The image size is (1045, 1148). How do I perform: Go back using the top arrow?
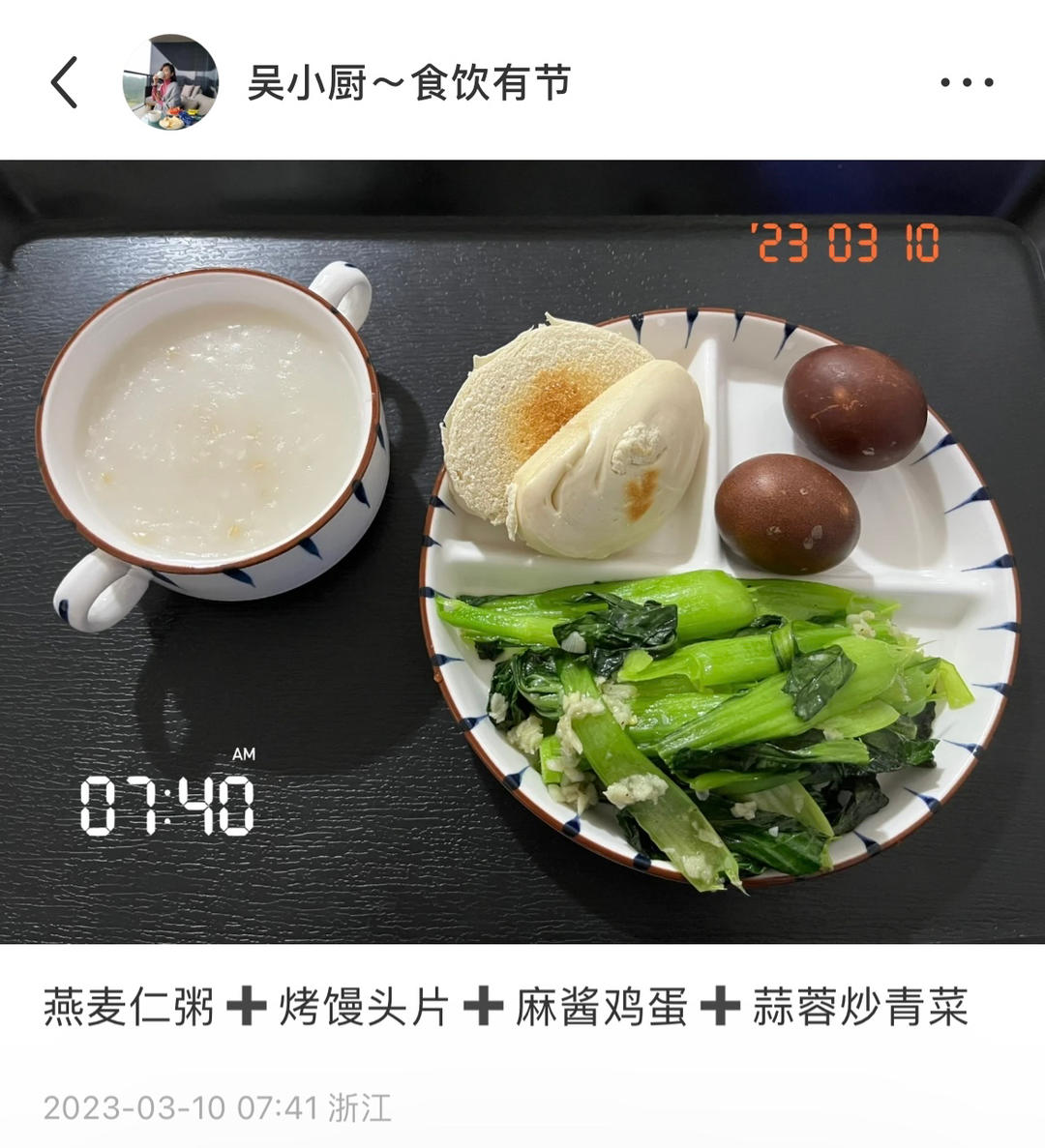point(65,82)
